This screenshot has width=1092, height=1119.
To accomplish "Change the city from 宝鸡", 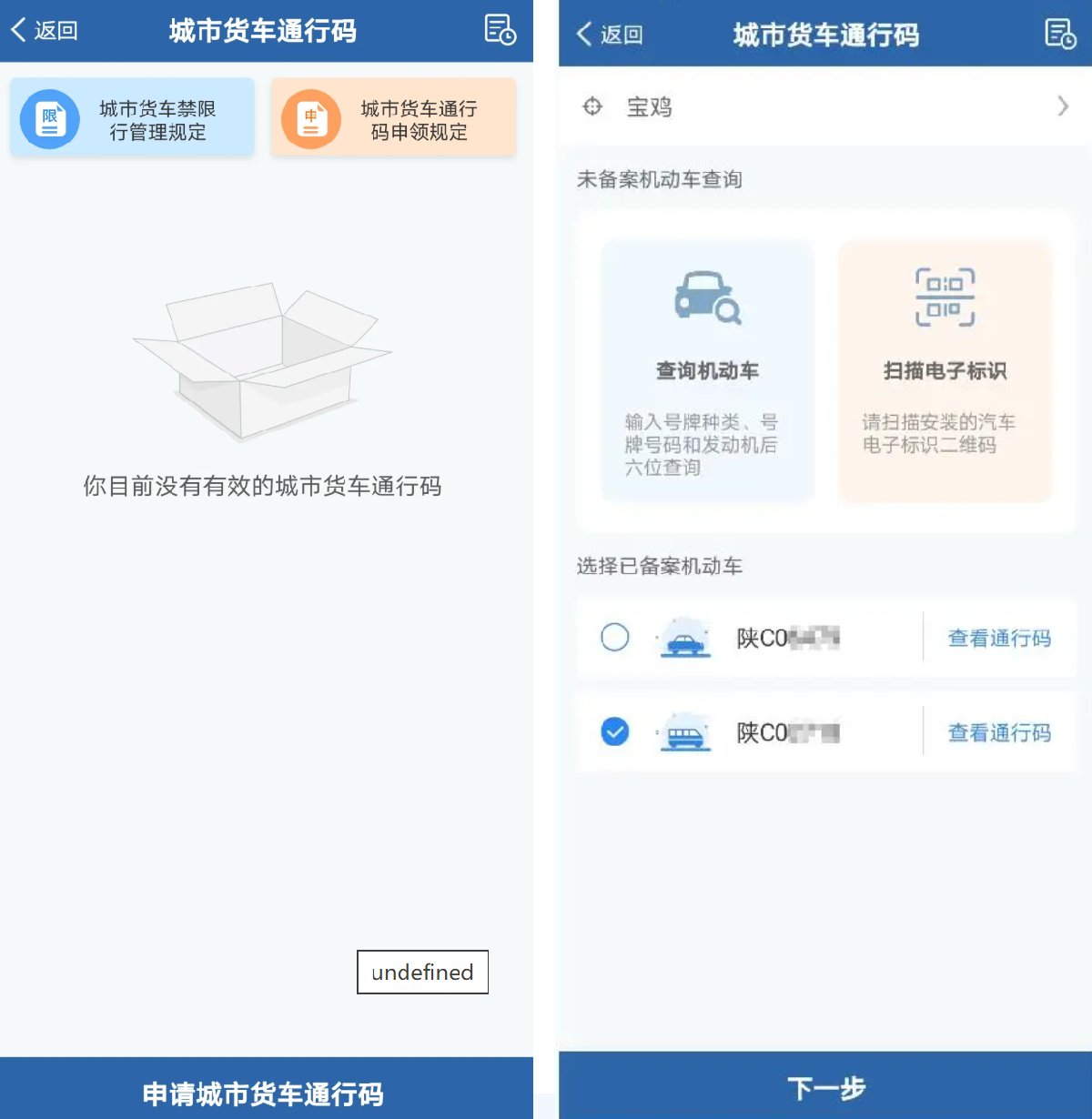I will tap(824, 107).
